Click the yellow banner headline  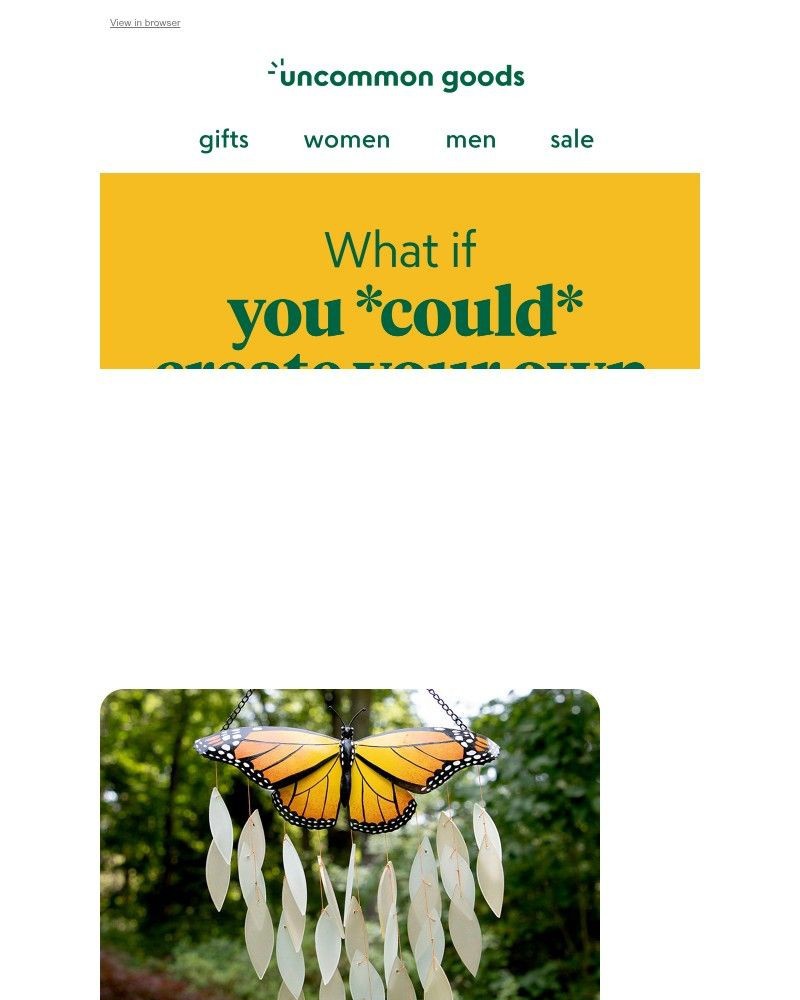(x=398, y=290)
